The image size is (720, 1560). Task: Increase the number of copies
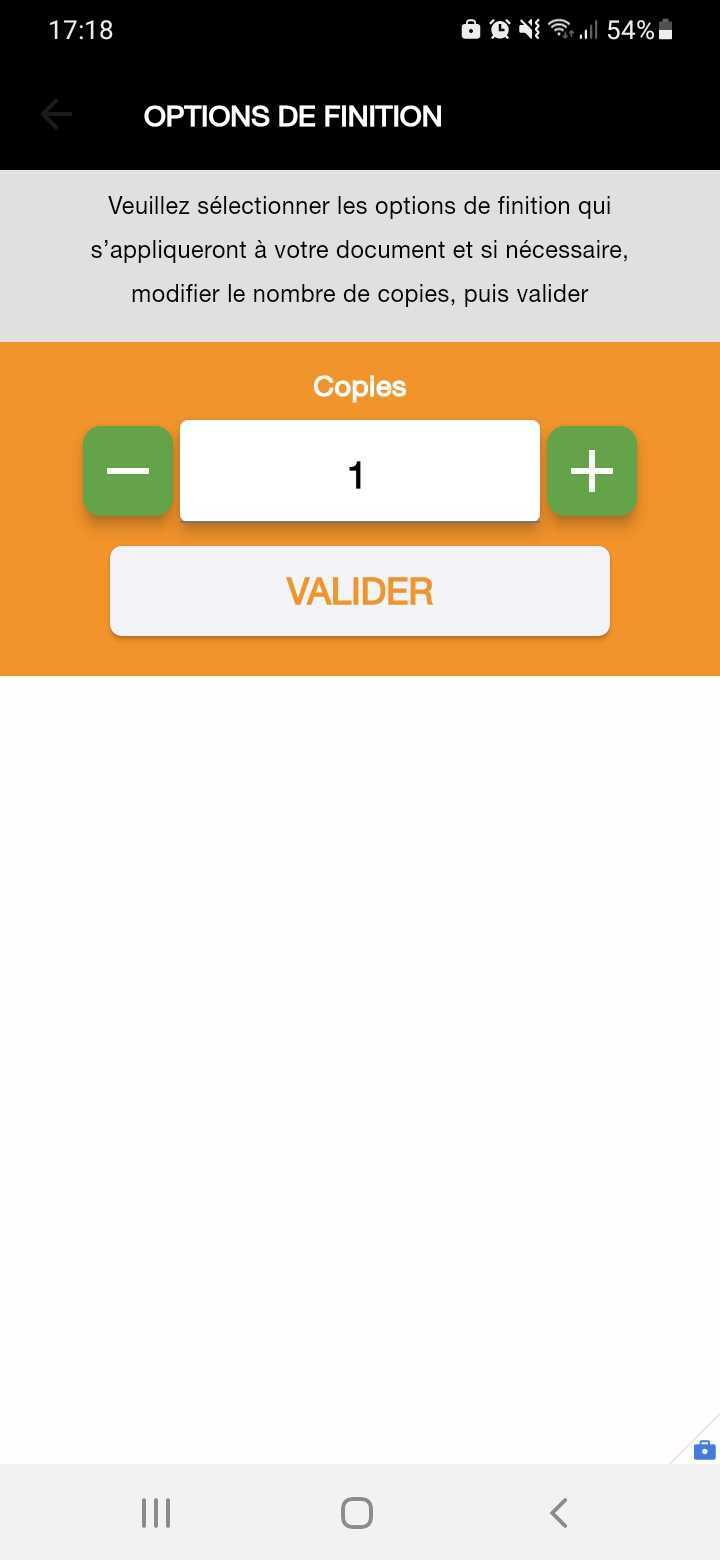592,471
